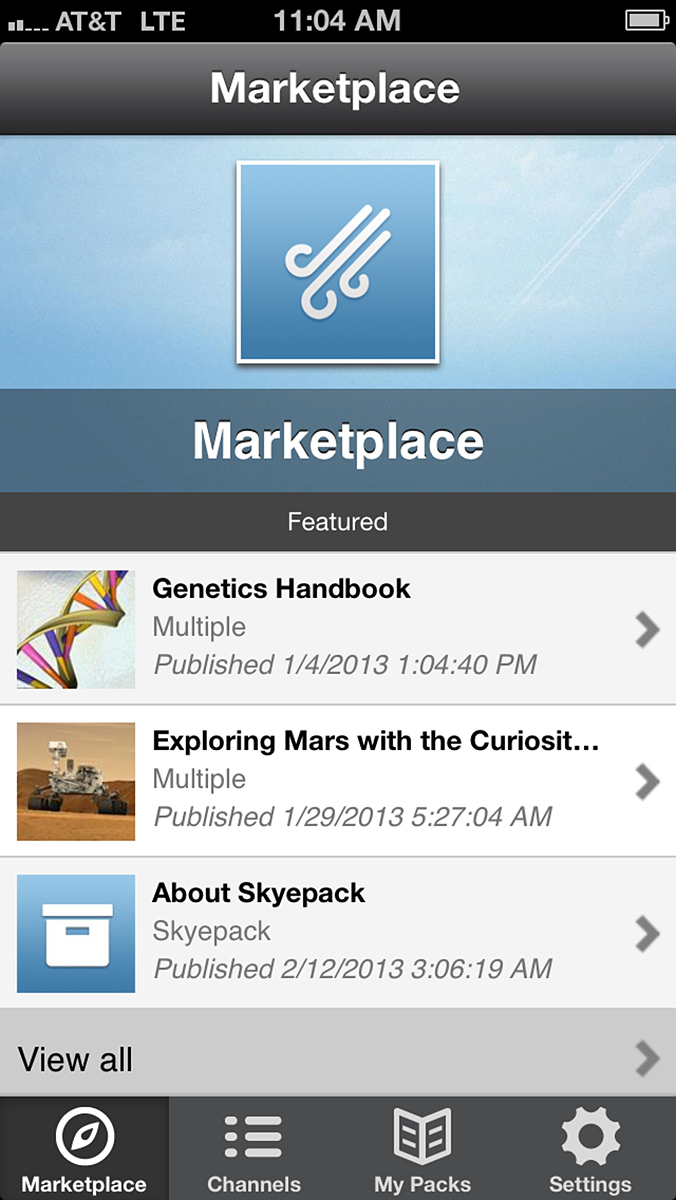Open Exploring Mars with the Curiosity pack
This screenshot has height=1200, width=676.
coord(338,780)
